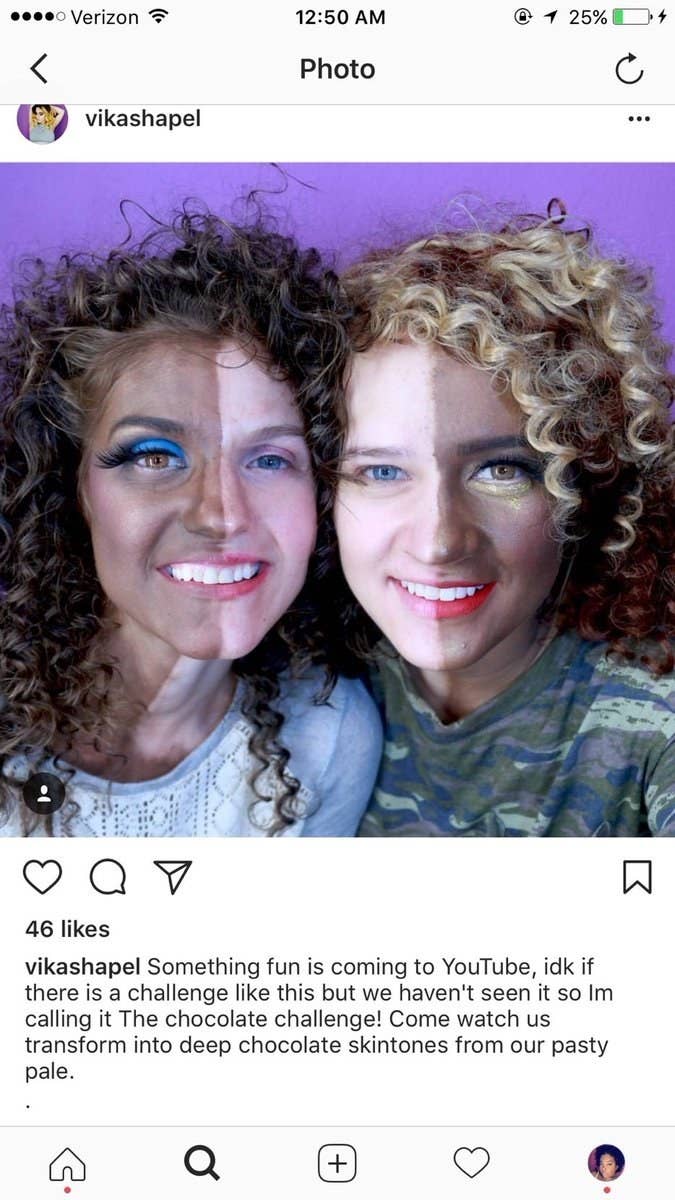View the 46 likes list
The image size is (675, 1200).
68,929
